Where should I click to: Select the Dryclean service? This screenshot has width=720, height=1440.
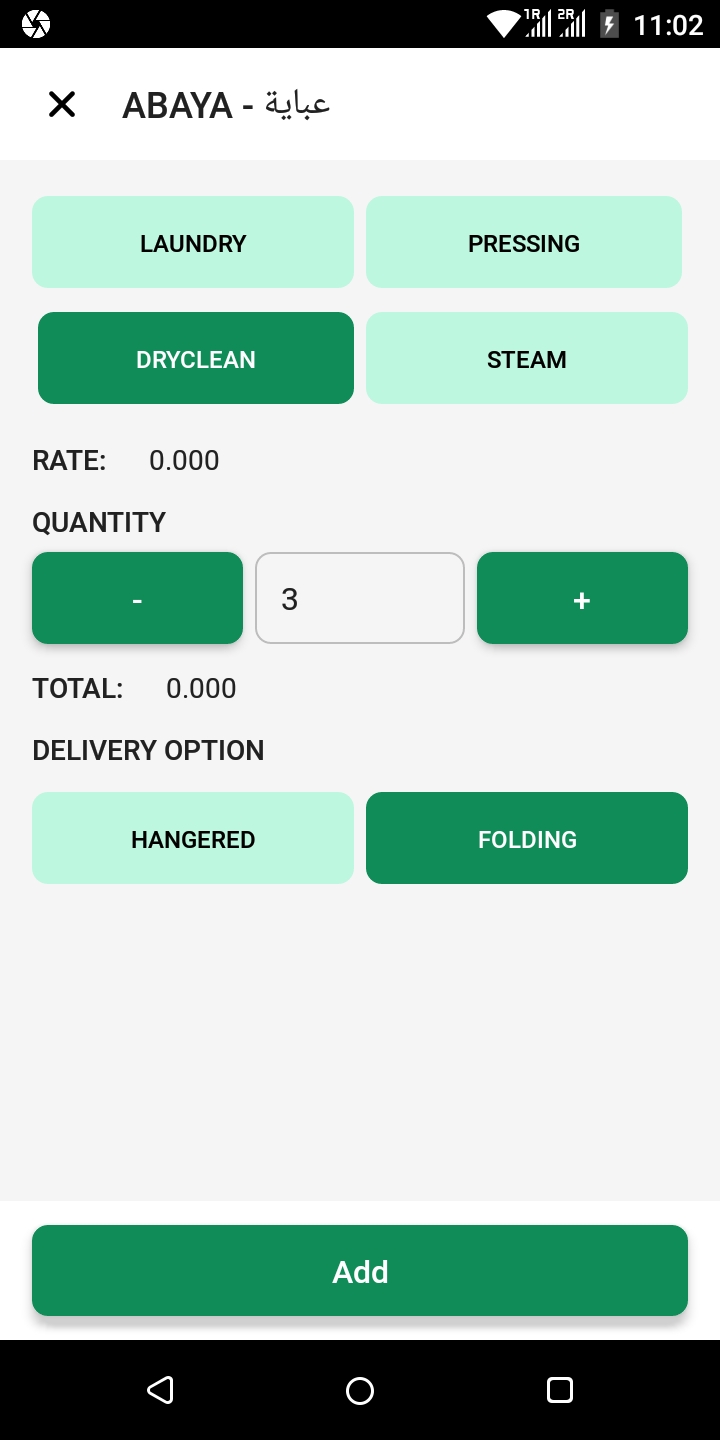click(196, 359)
